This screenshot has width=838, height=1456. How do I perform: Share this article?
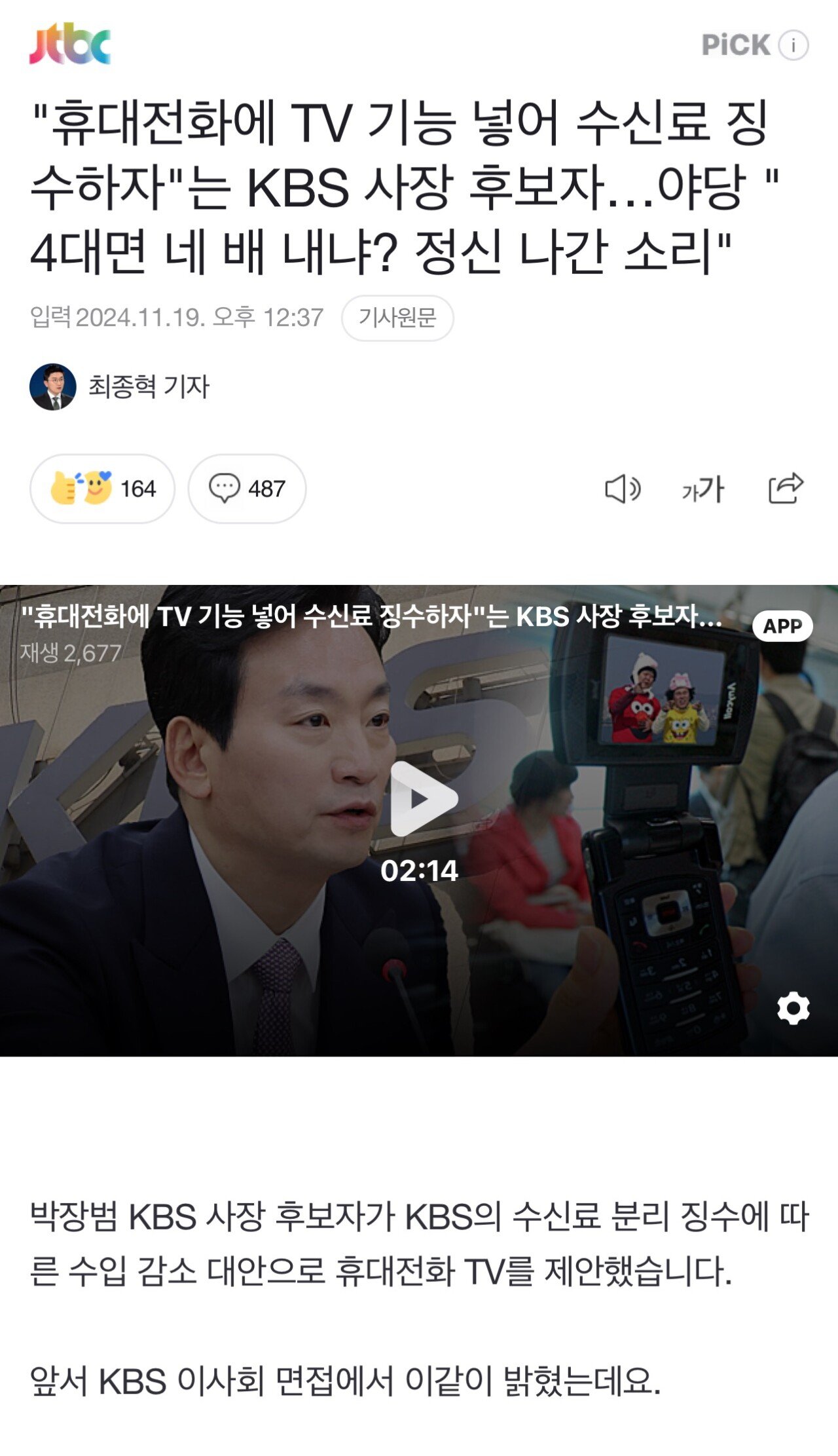pos(785,489)
